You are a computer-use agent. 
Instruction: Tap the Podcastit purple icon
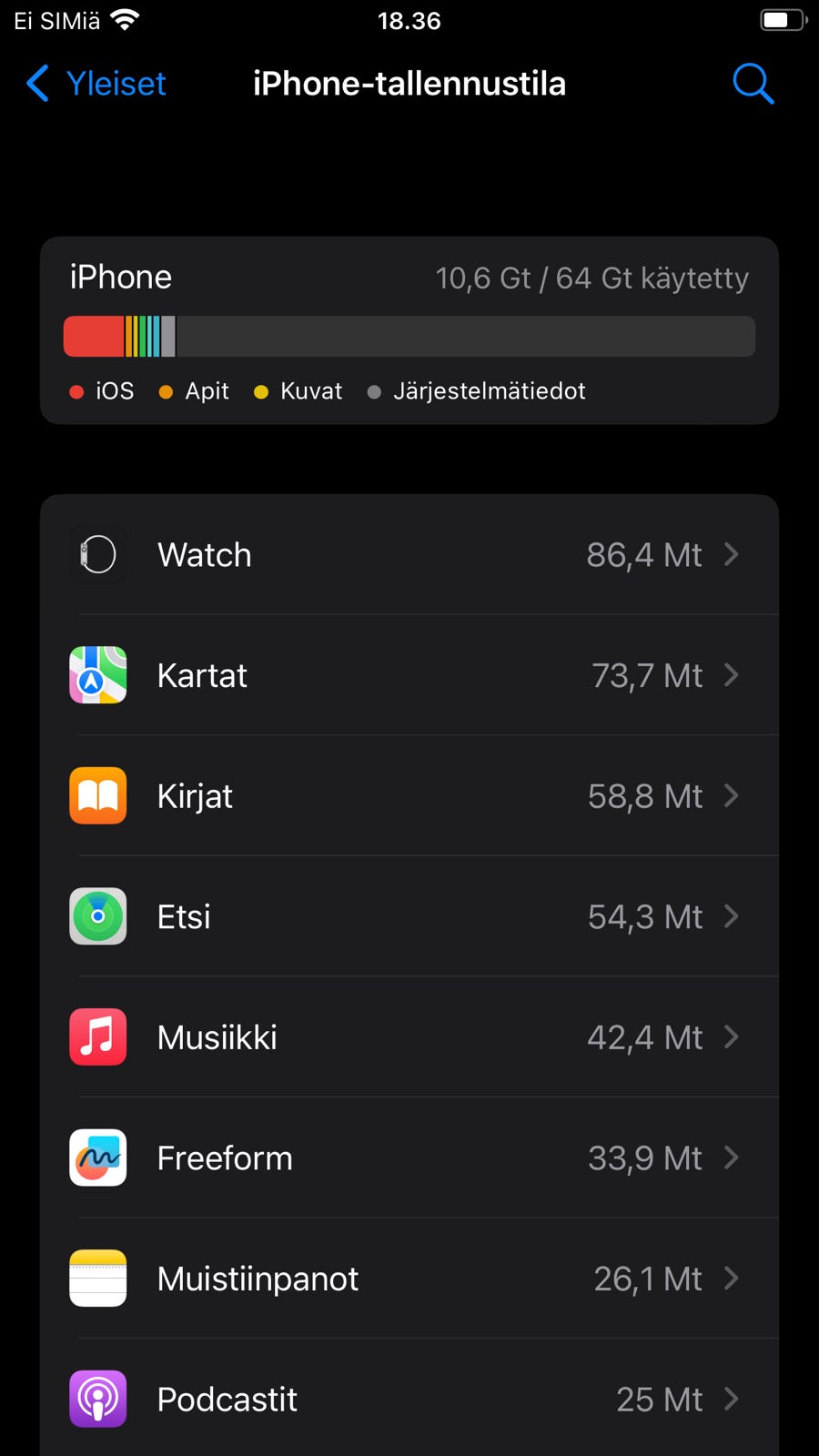pos(97,1399)
